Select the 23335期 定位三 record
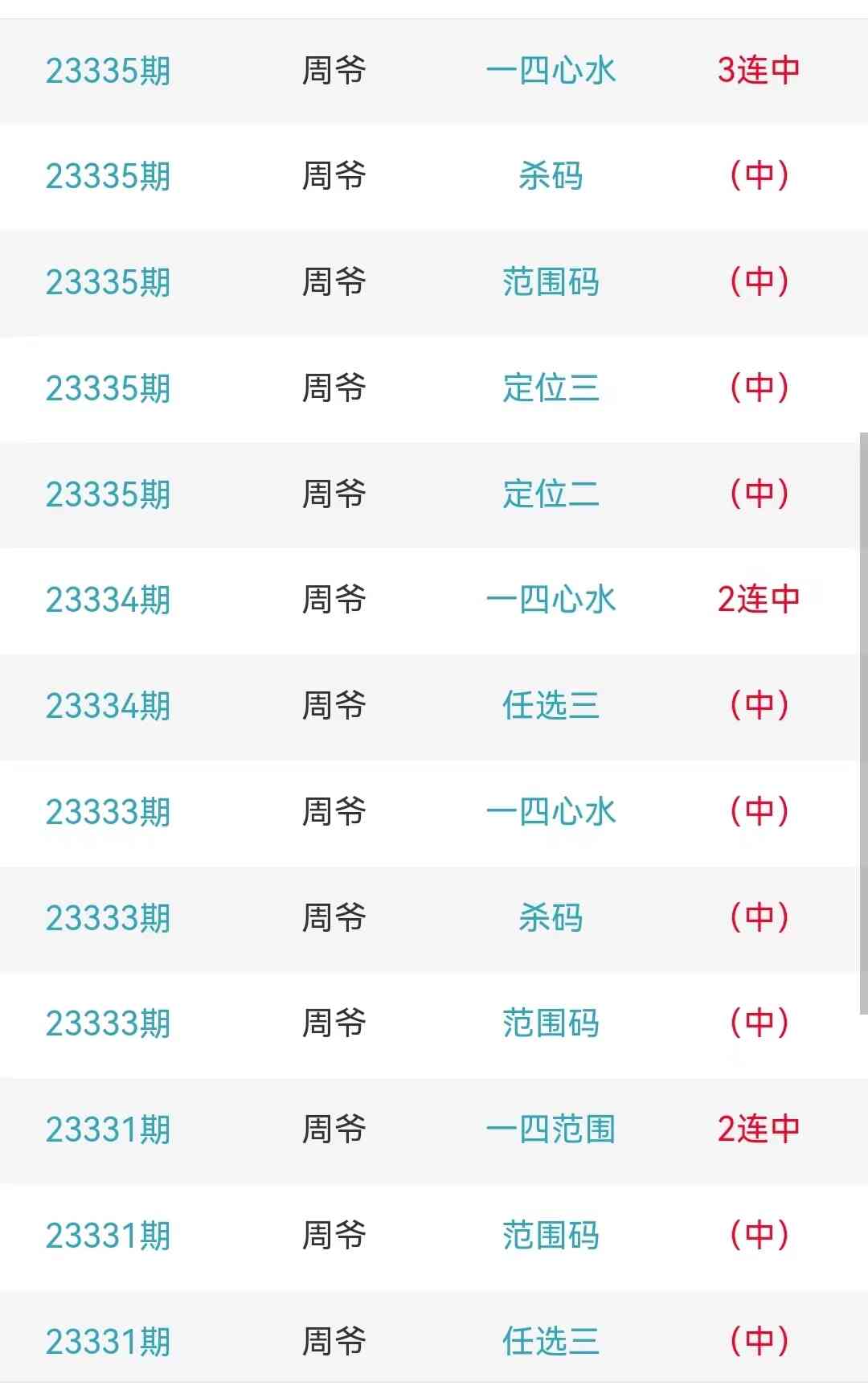868x1386 pixels. [x=551, y=388]
